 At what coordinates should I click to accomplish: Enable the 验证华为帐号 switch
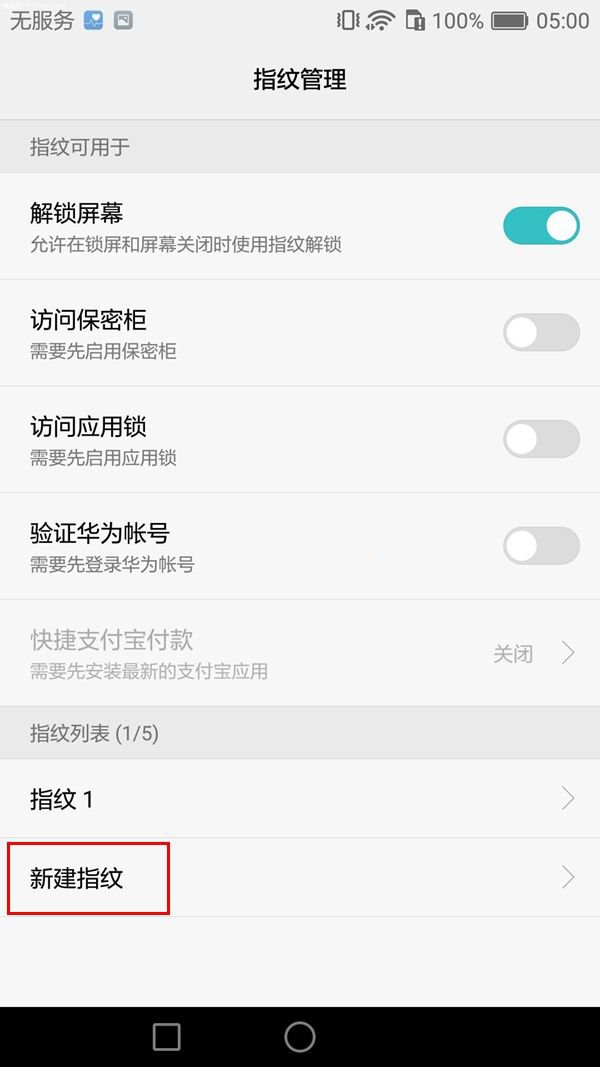tap(541, 546)
